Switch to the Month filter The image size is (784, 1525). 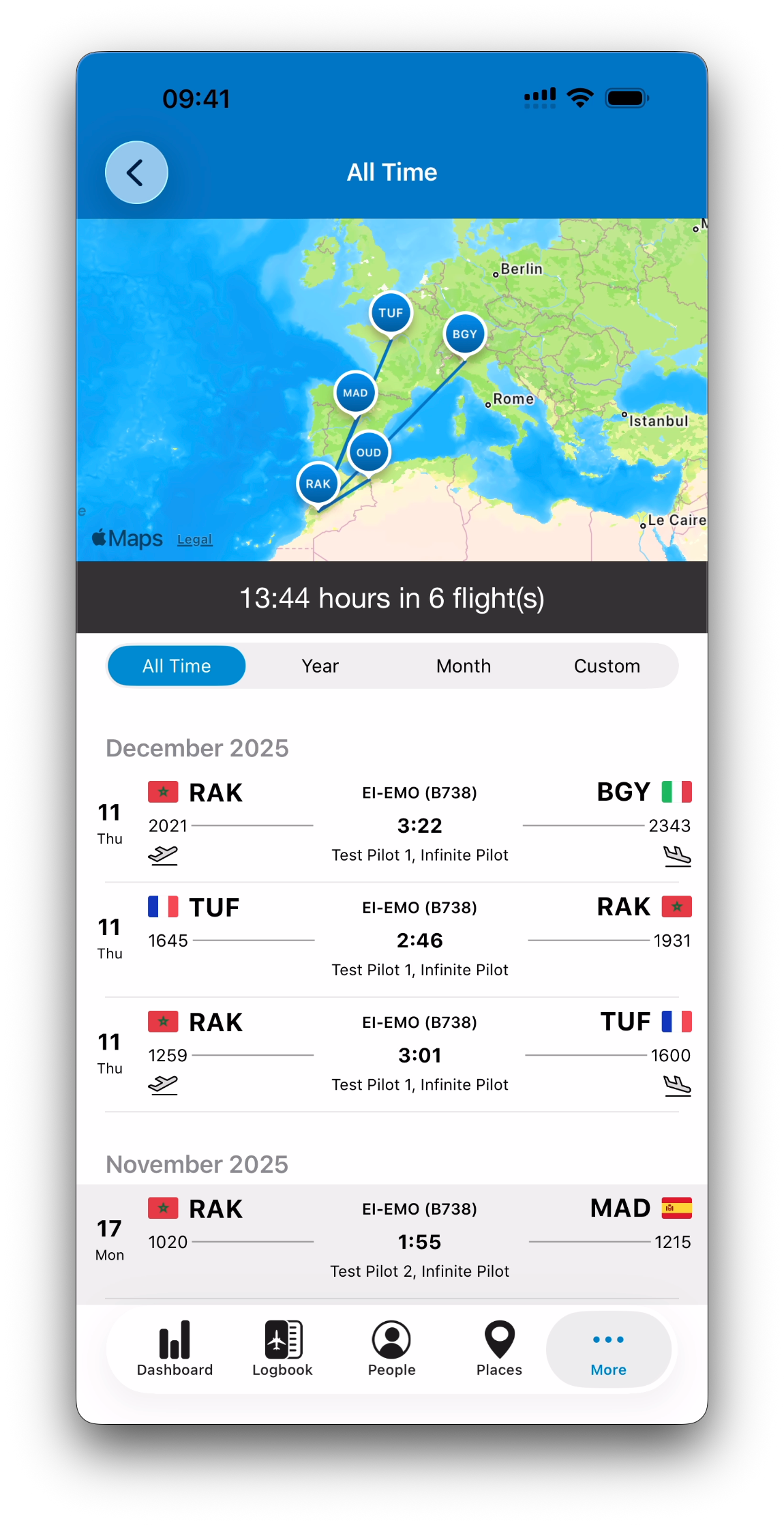(x=464, y=666)
